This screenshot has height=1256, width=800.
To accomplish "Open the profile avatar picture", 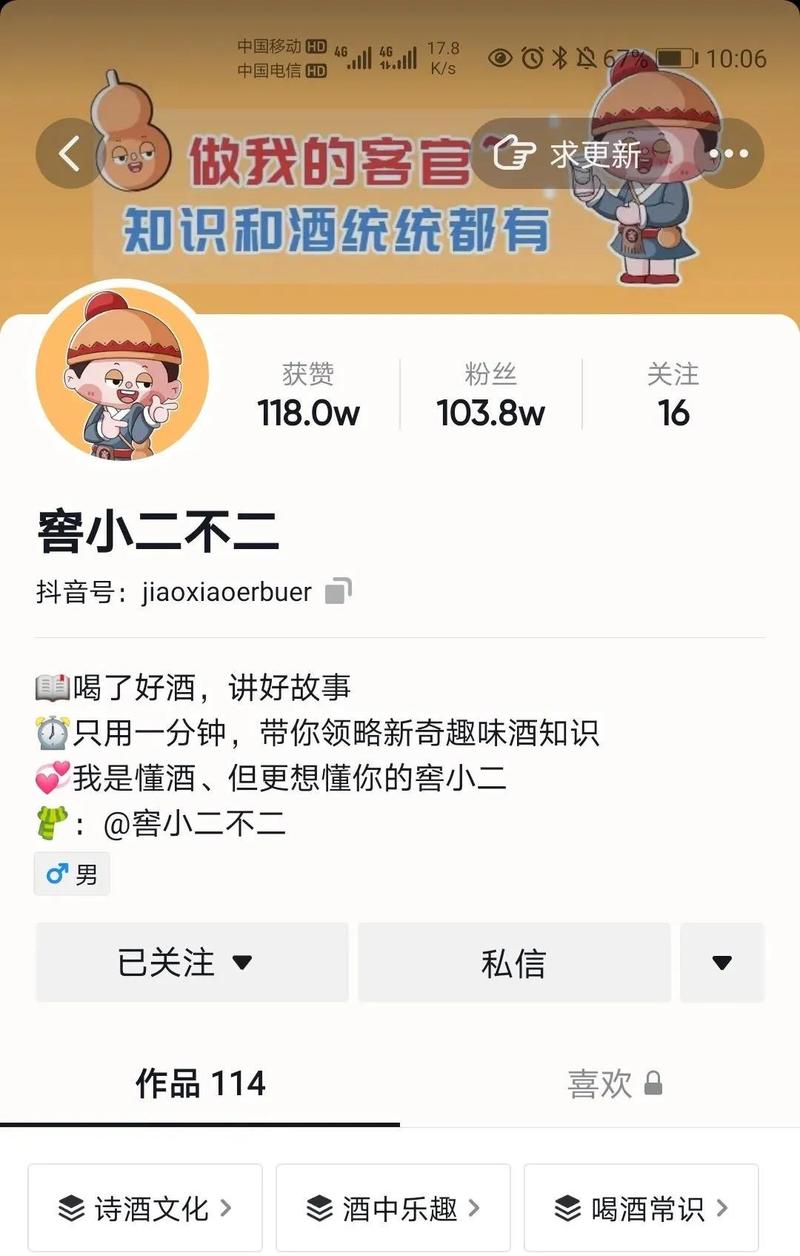I will coord(122,372).
